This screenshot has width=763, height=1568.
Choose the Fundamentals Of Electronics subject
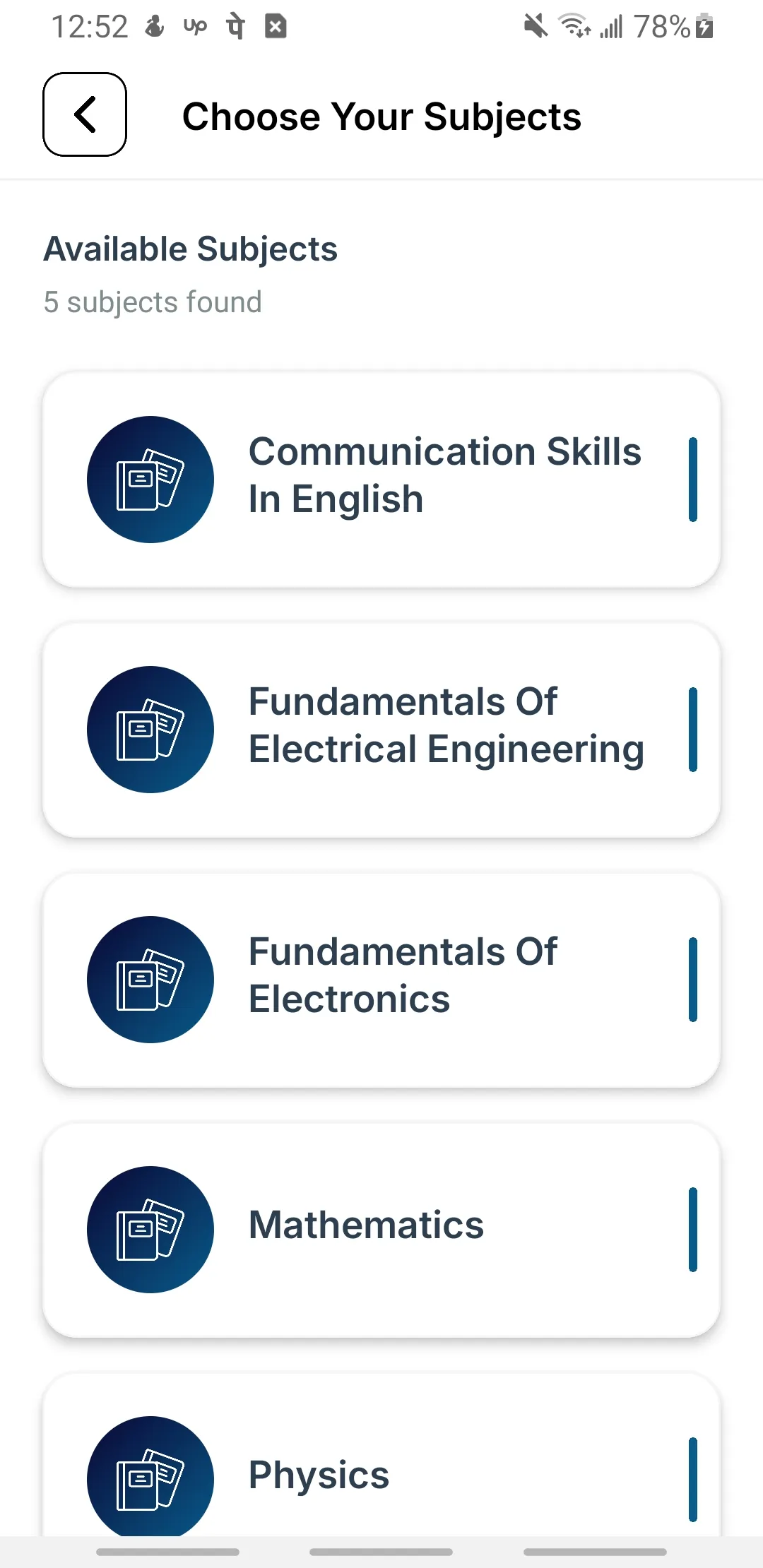coord(381,980)
